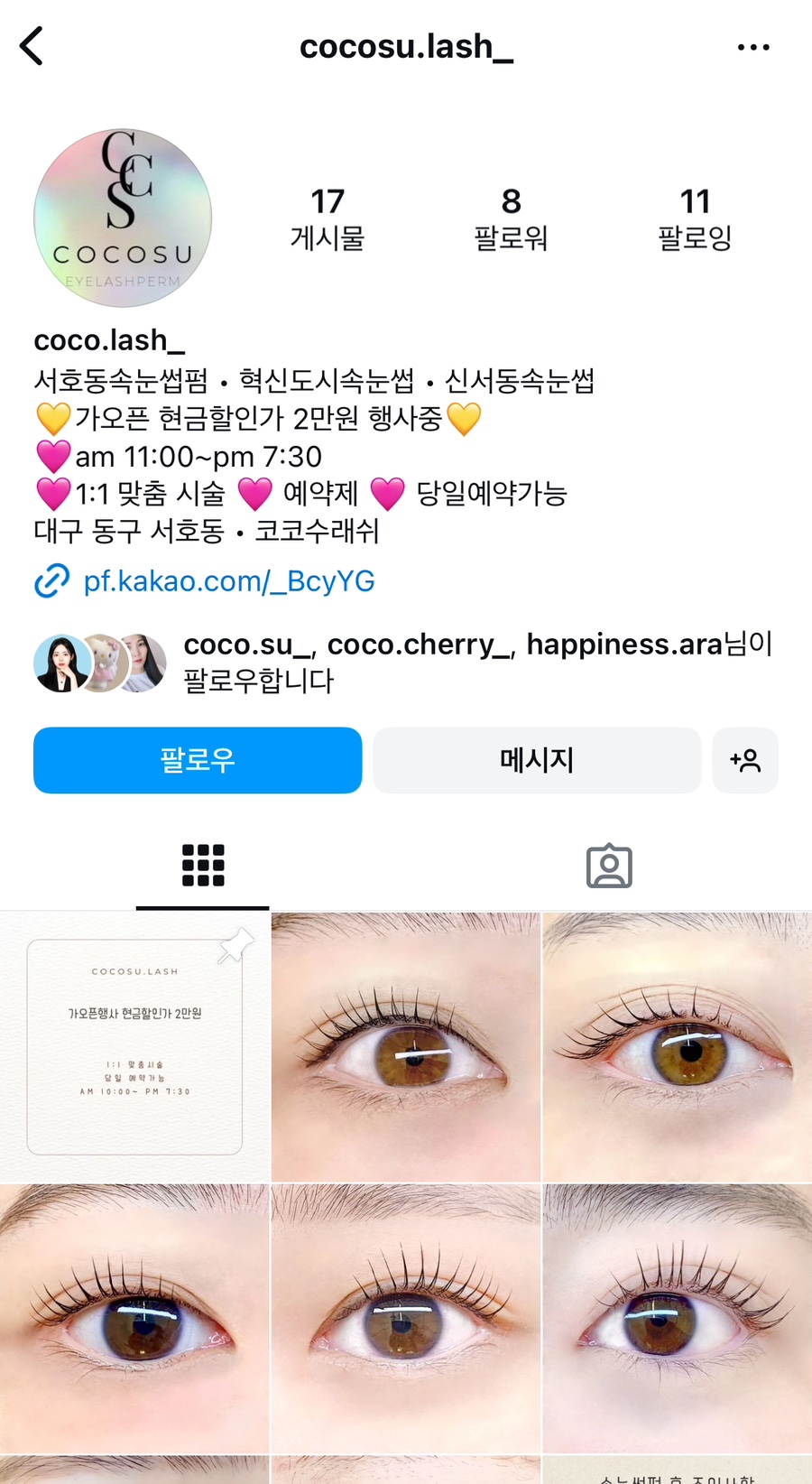Viewport: 812px width, 1484px height.
Task: Switch to the posts grid tab
Action: point(203,866)
